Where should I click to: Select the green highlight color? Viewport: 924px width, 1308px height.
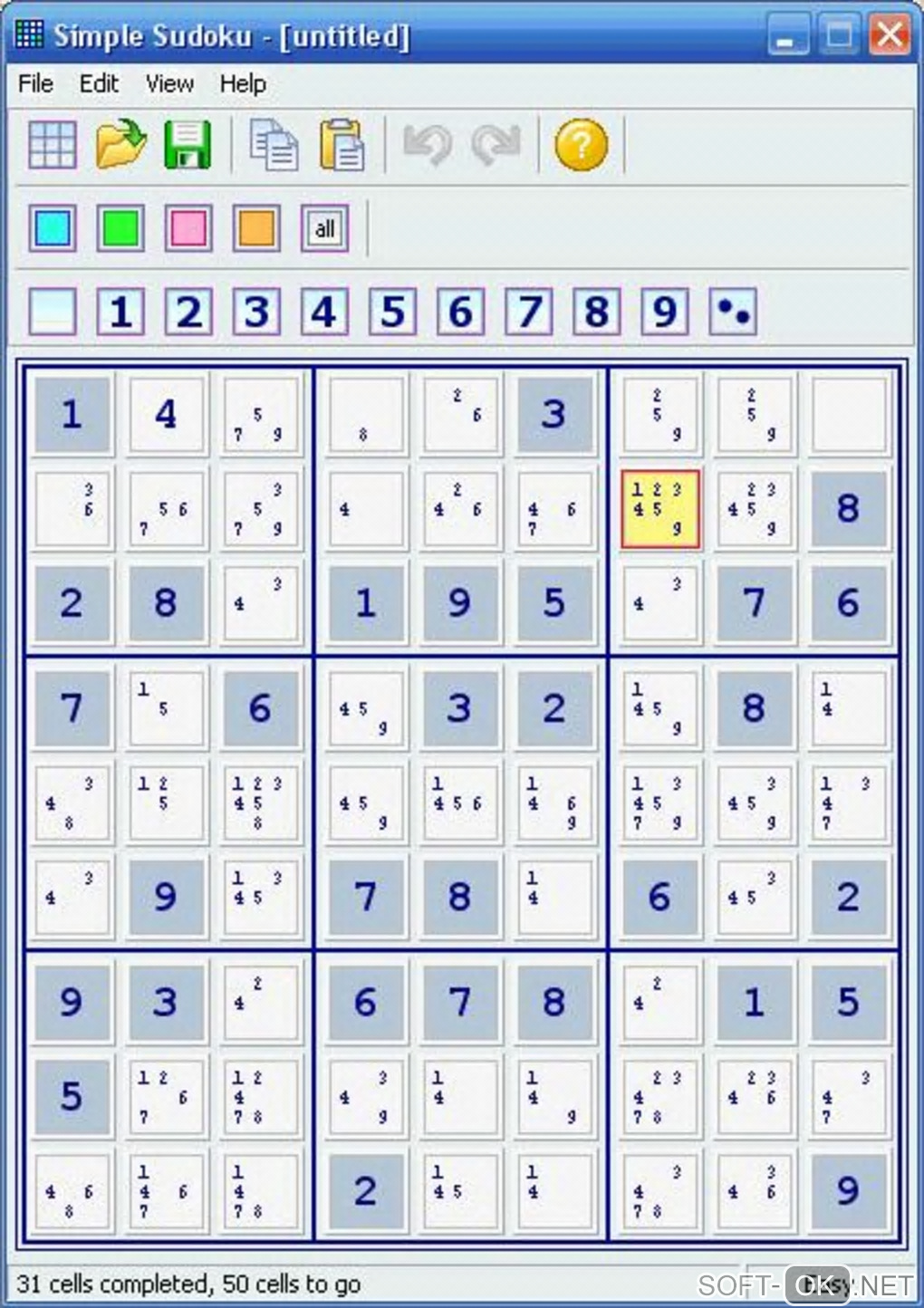click(x=120, y=227)
